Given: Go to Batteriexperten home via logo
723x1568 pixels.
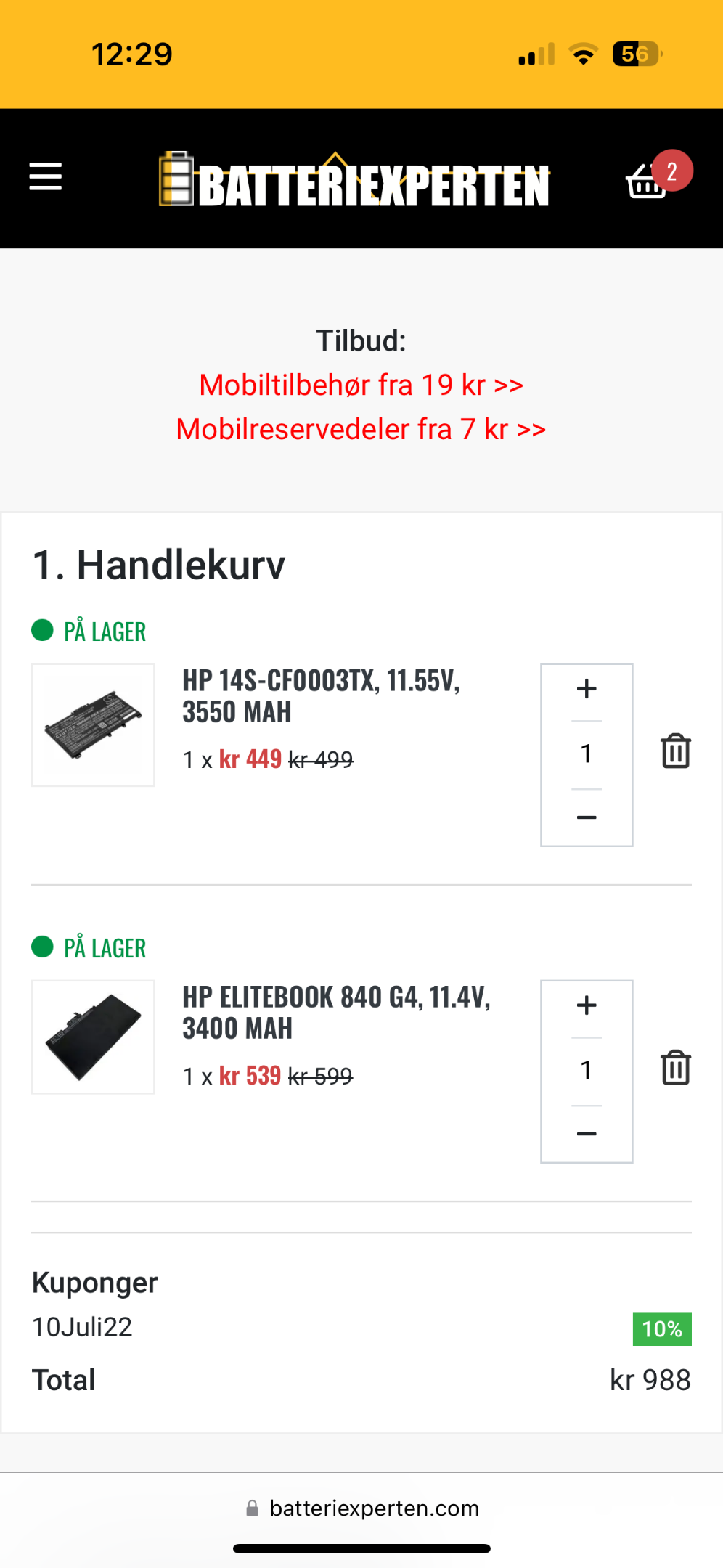Looking at the screenshot, I should (x=354, y=179).
